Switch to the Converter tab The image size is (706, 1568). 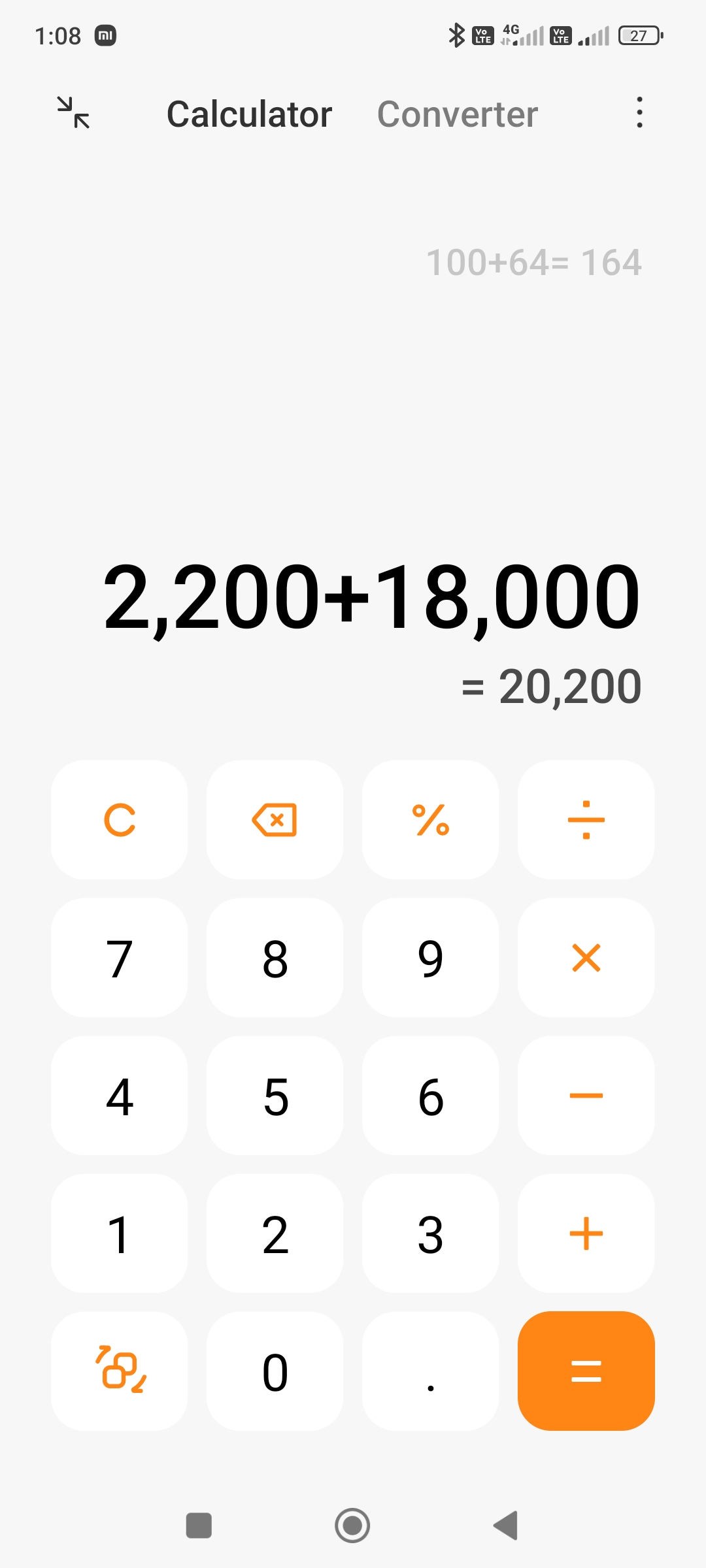[x=458, y=114]
